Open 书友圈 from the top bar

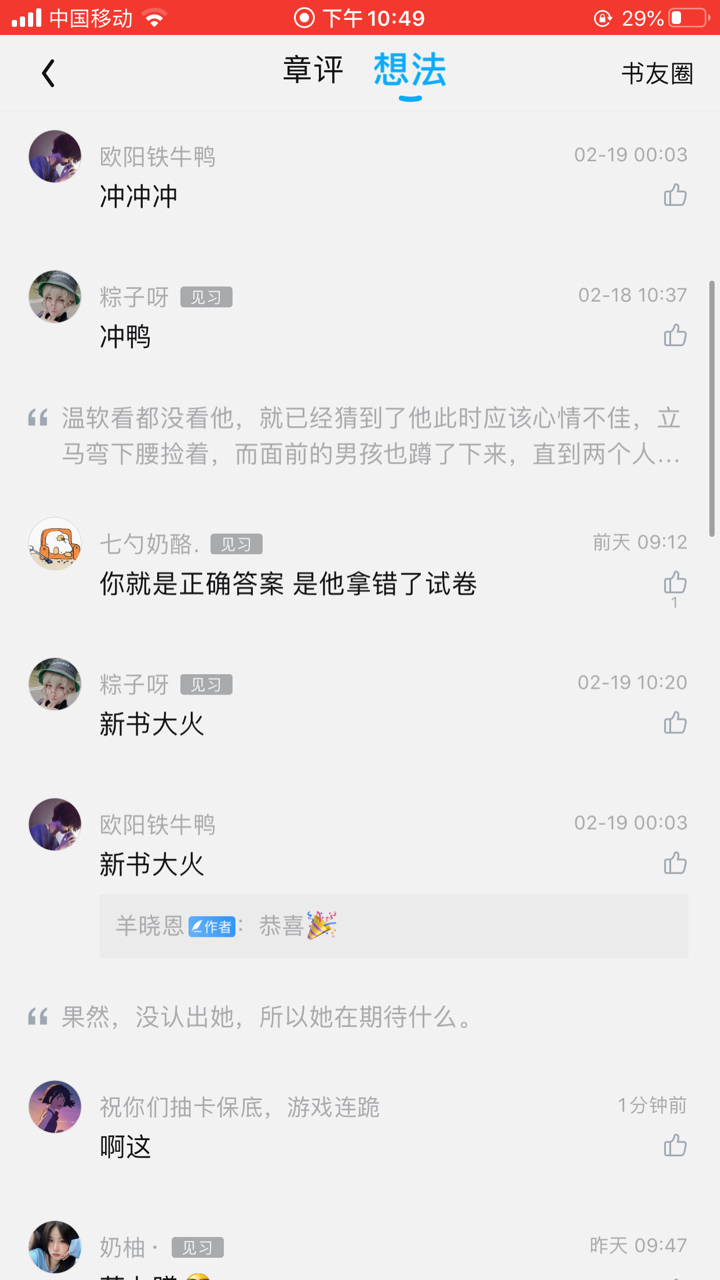click(657, 73)
